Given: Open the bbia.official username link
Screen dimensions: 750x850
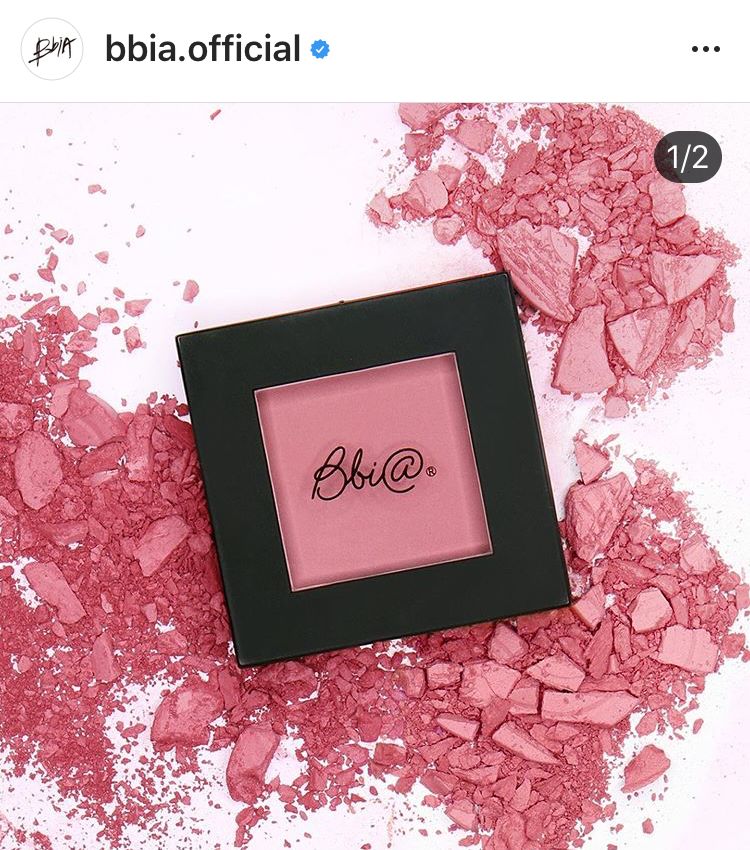Looking at the screenshot, I should [x=203, y=49].
